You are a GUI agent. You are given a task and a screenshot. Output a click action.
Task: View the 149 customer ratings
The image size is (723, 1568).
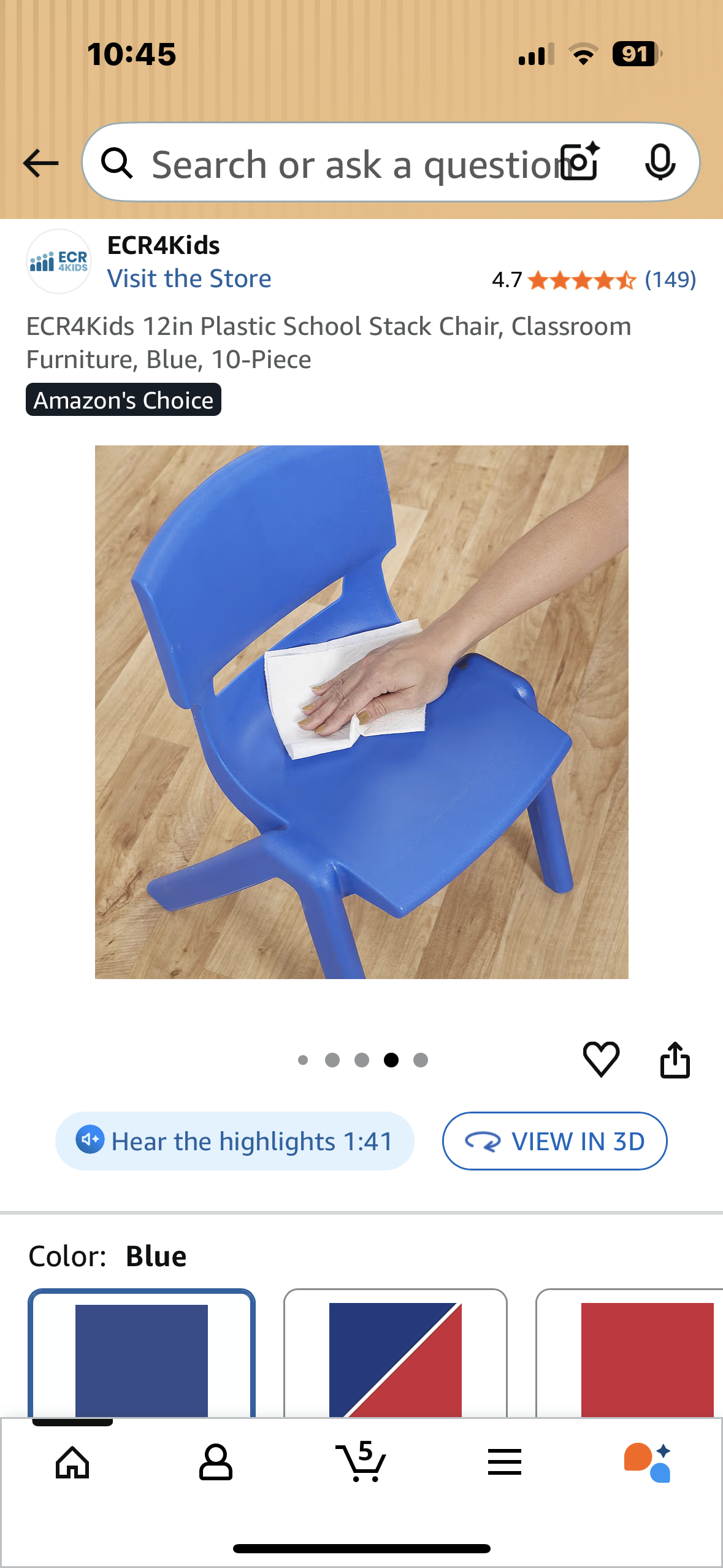tap(671, 280)
